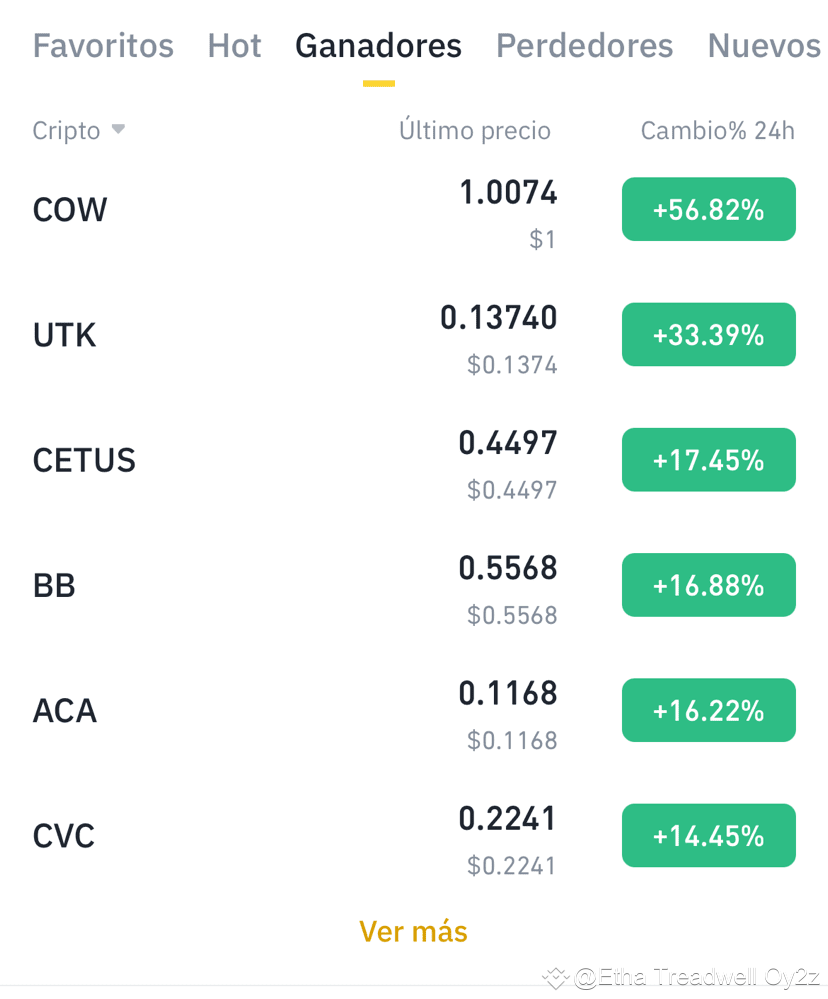Hit the CVC +14.45% button

pyautogui.click(x=708, y=835)
